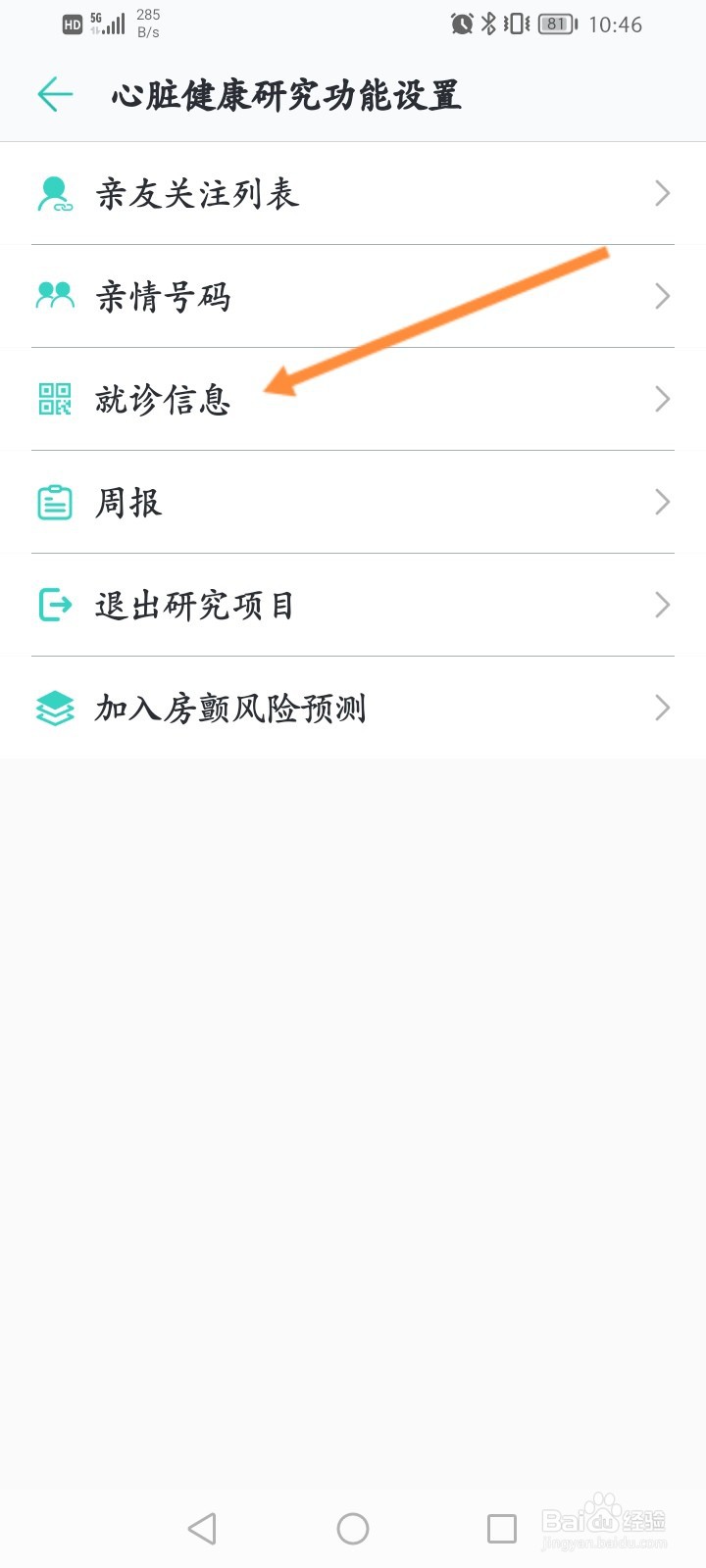Image resolution: width=706 pixels, height=1568 pixels.
Task: Select 退出研究项目 to quit the study
Action: pyautogui.click(x=196, y=605)
